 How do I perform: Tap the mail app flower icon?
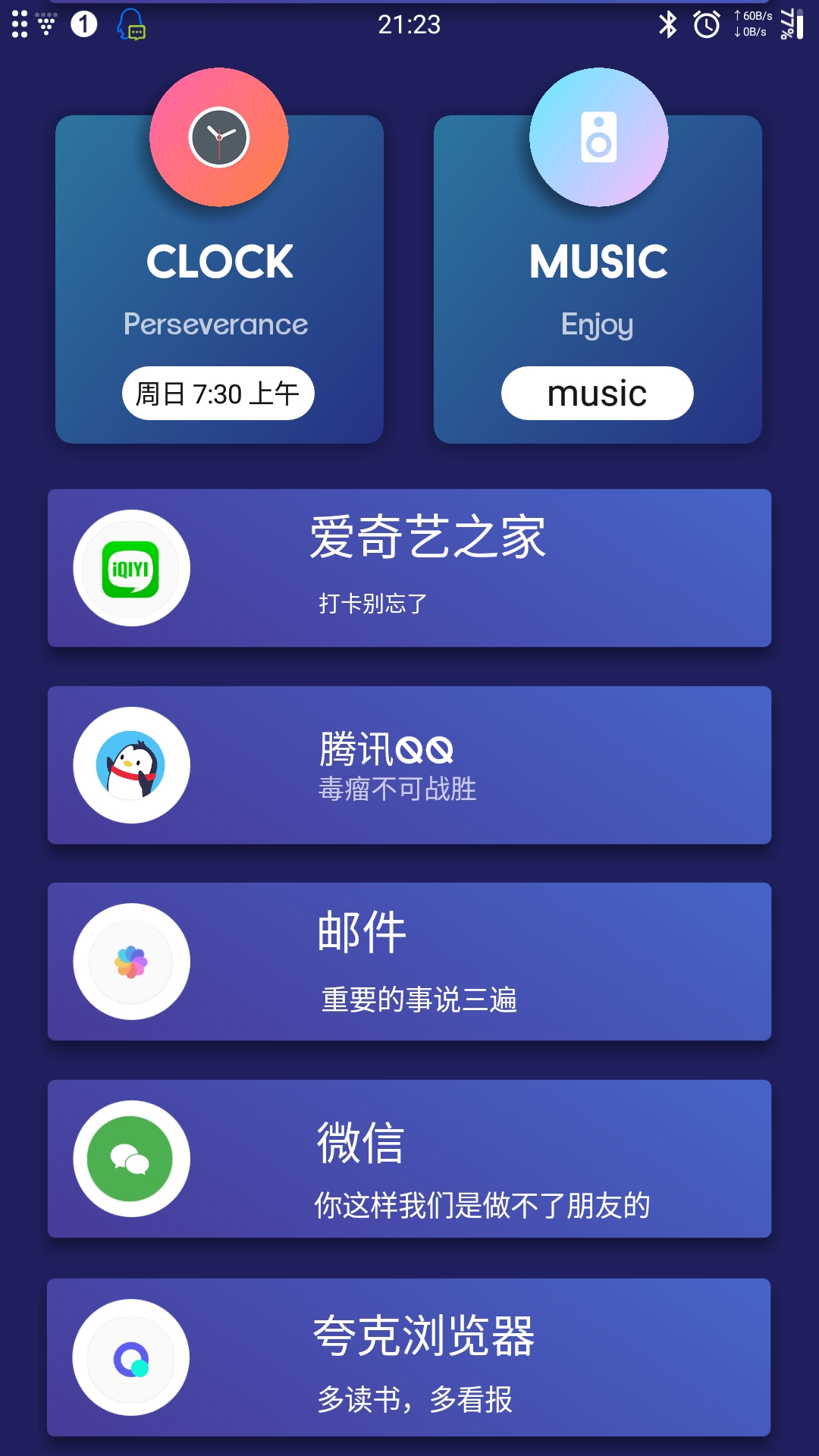click(x=130, y=962)
